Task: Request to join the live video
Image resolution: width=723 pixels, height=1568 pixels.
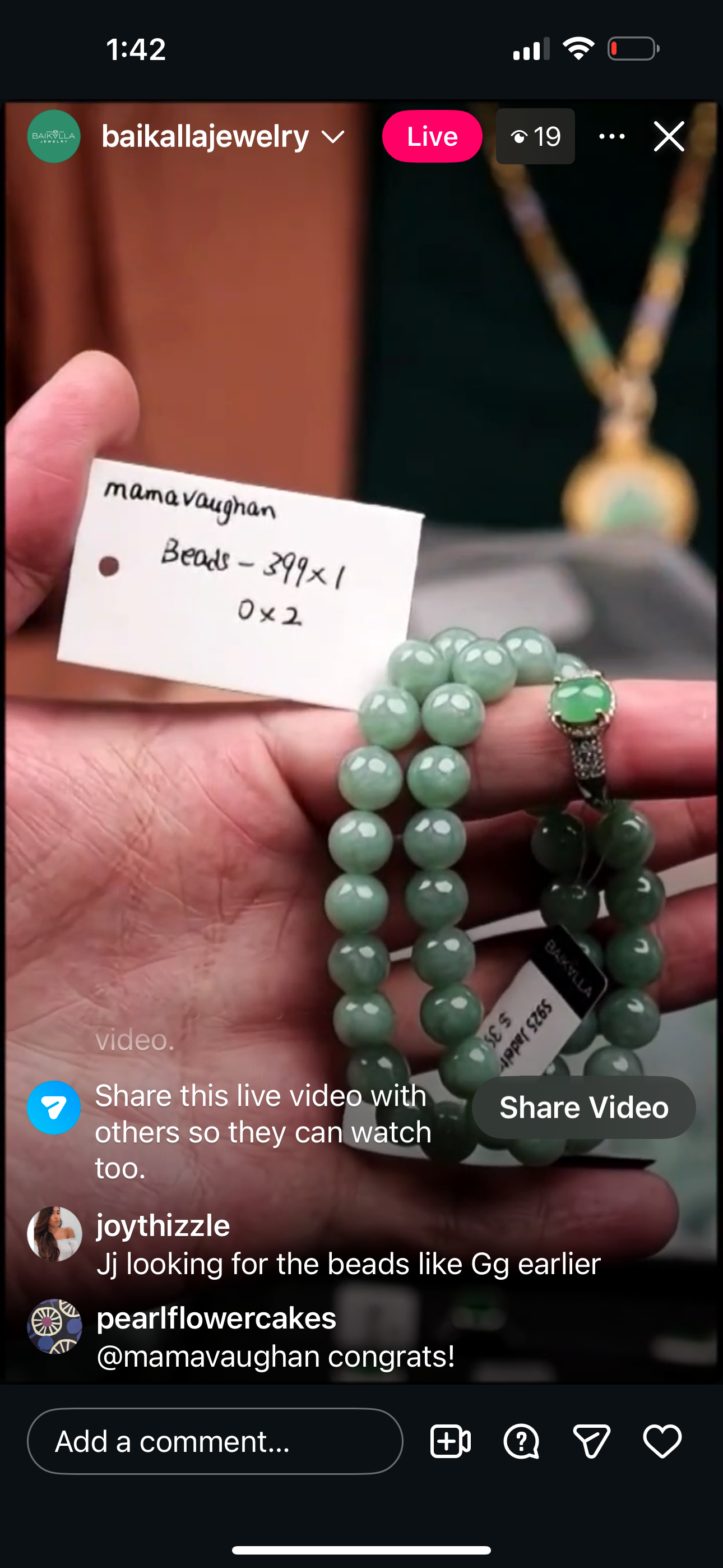Action: 451,1441
